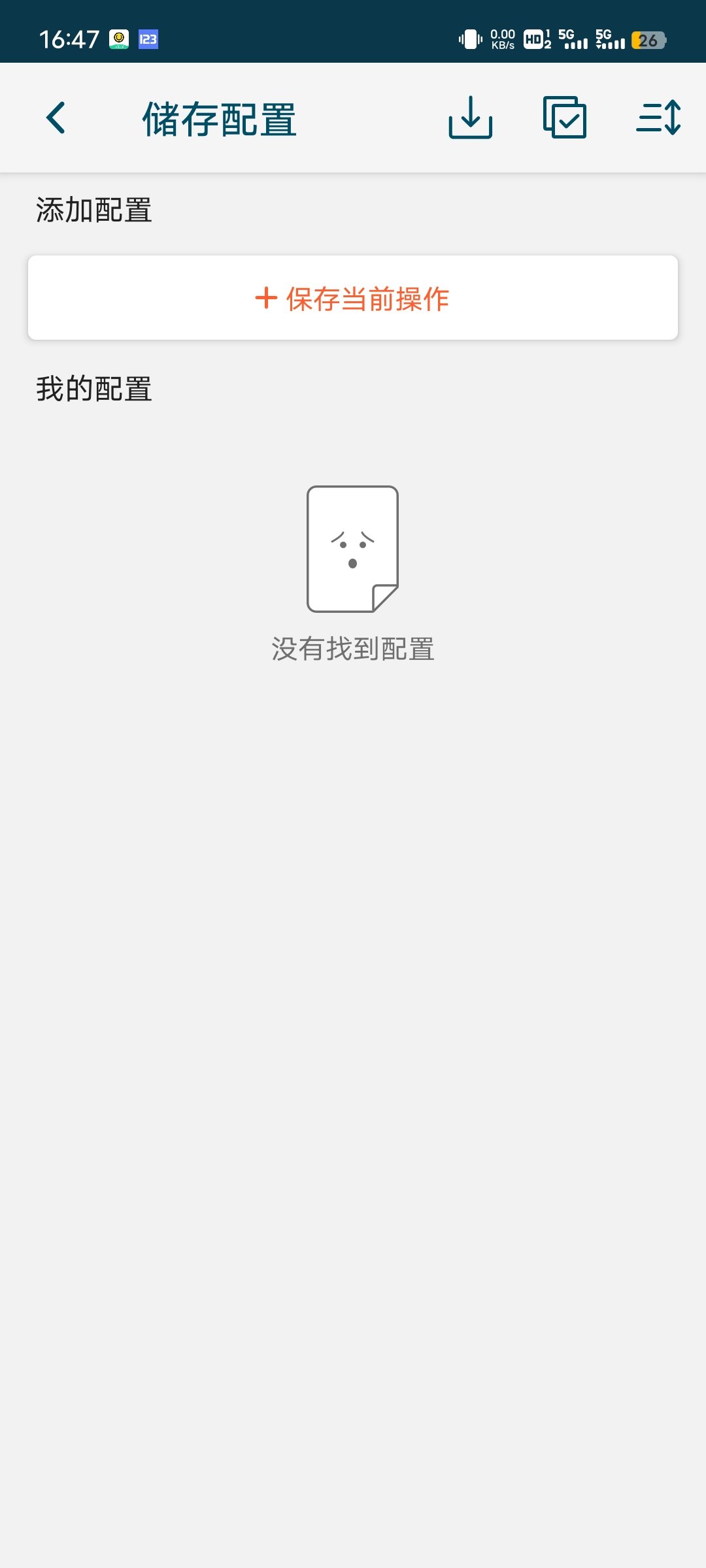The height and width of the screenshot is (1568, 706).
Task: Click the import configuration download icon
Action: tap(472, 118)
